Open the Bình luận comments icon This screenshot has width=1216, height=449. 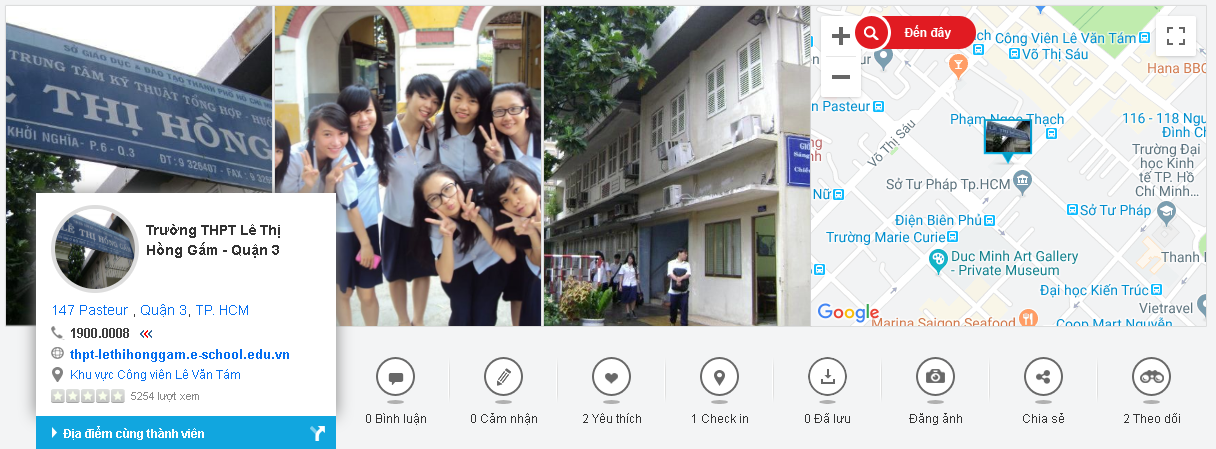pyautogui.click(x=395, y=378)
